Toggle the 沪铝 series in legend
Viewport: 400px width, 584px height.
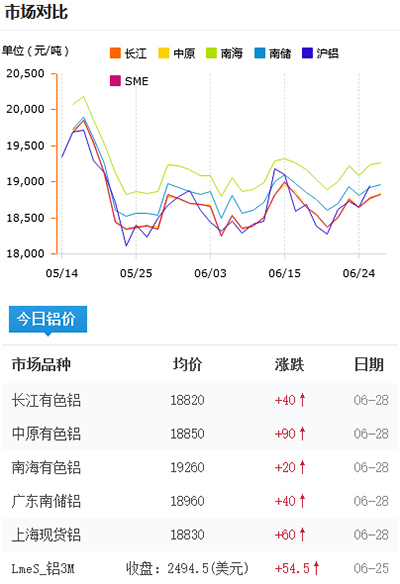tap(320, 53)
